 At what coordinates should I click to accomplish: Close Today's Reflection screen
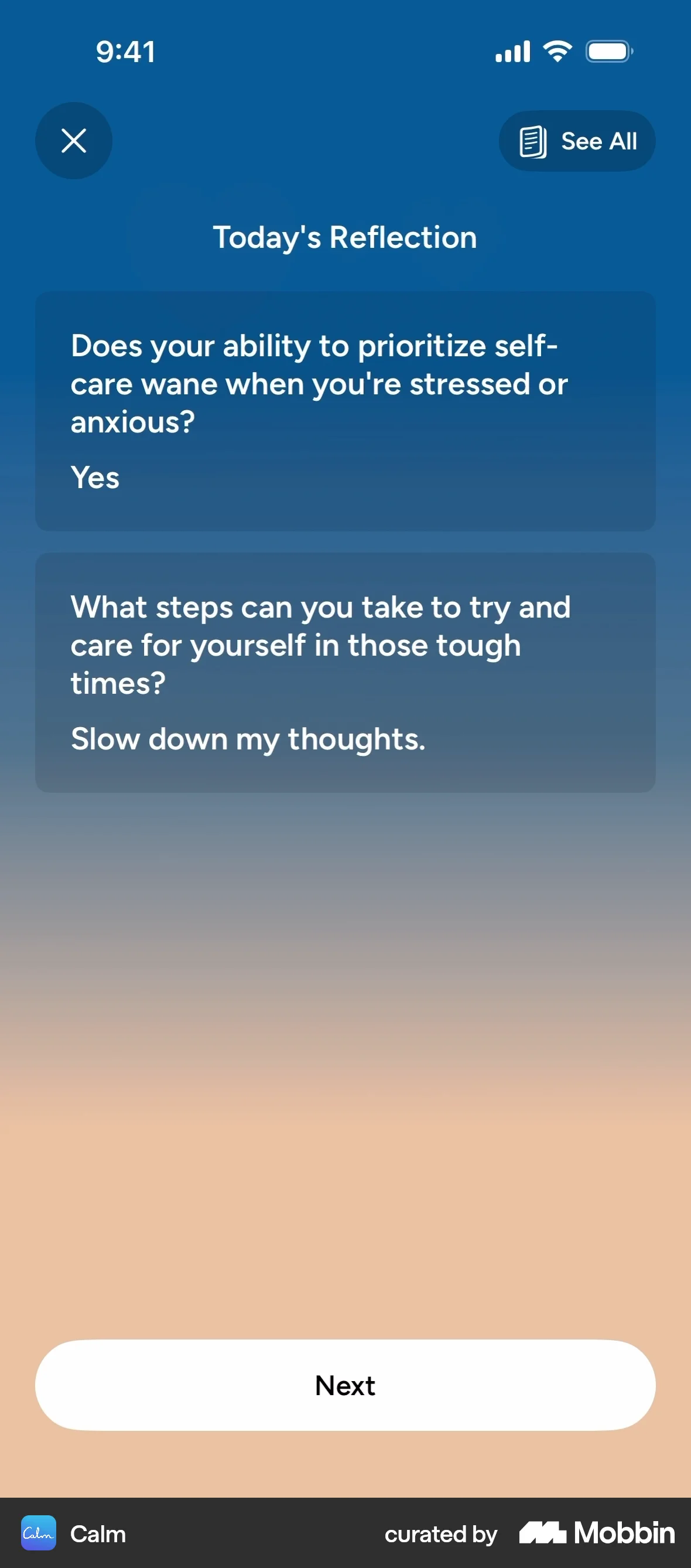74,141
